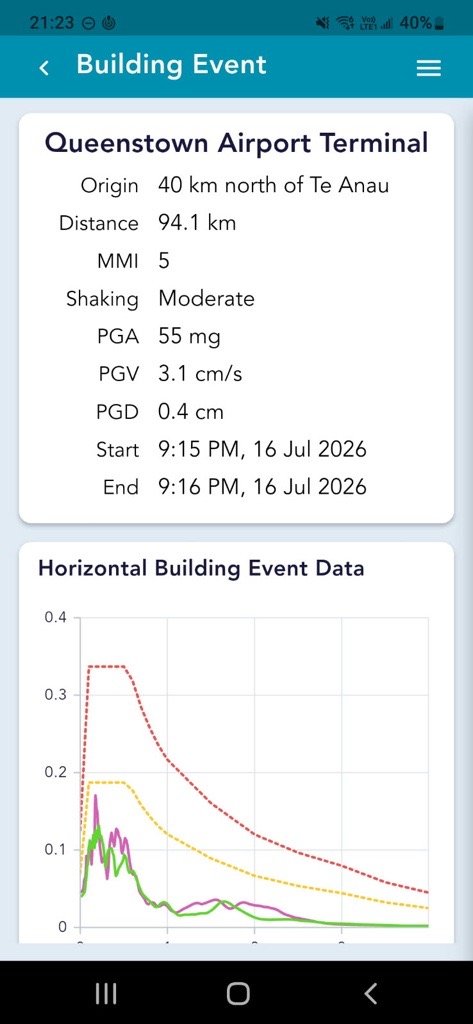This screenshot has width=473, height=1024.
Task: Open the hamburger menu
Action: point(429,68)
